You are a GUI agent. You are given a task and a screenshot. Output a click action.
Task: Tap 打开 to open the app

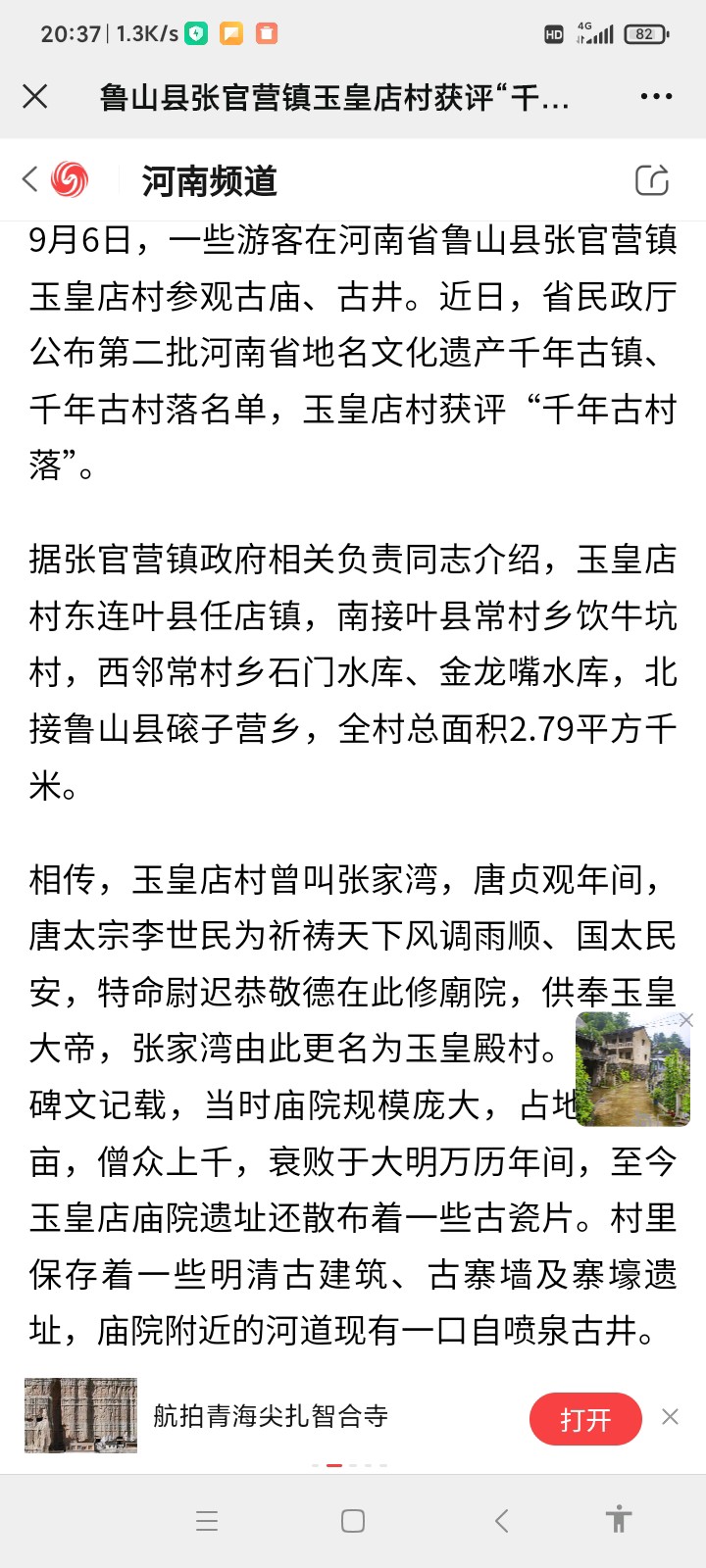pos(585,1418)
